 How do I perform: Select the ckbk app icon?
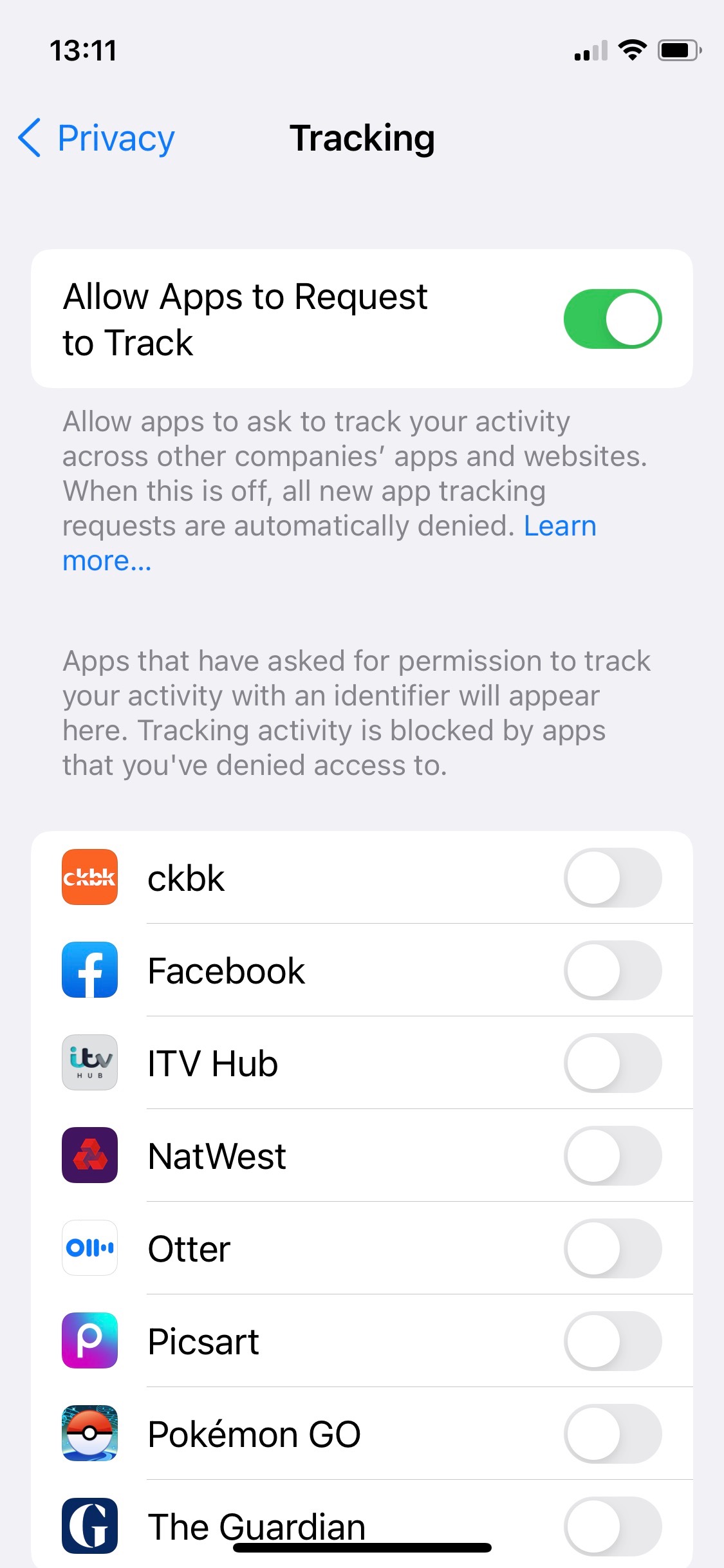89,877
